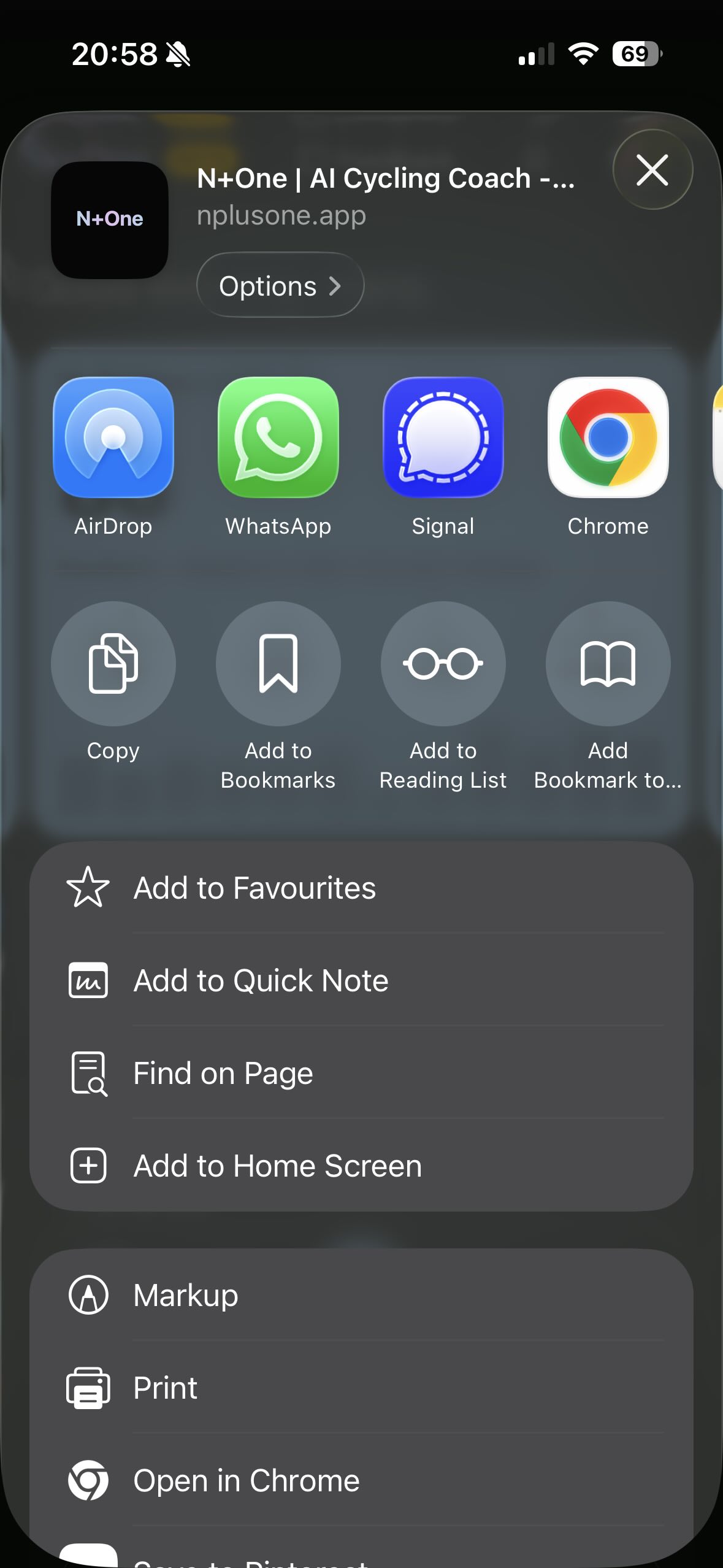The width and height of the screenshot is (723, 1568).
Task: Expand the Options disclosure
Action: [x=280, y=285]
